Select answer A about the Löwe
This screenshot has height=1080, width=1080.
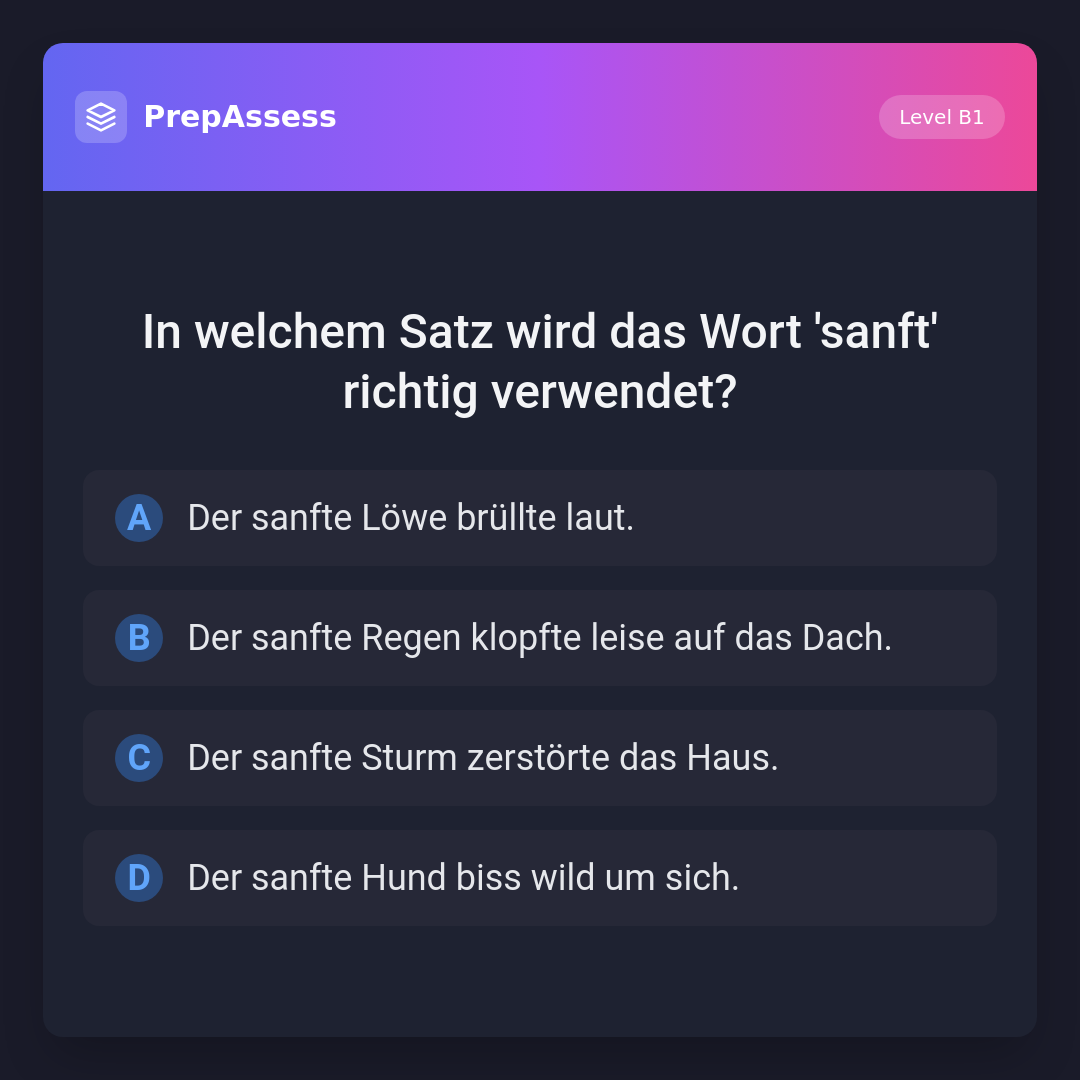point(540,518)
